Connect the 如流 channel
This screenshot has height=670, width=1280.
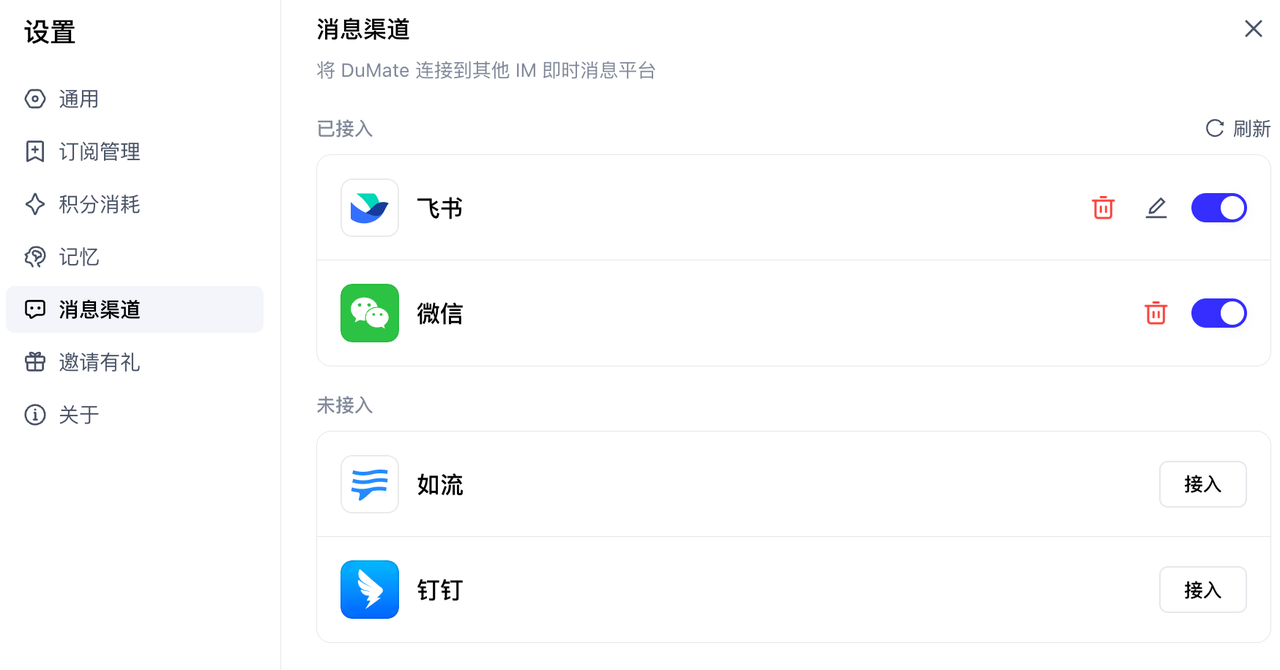(1202, 485)
